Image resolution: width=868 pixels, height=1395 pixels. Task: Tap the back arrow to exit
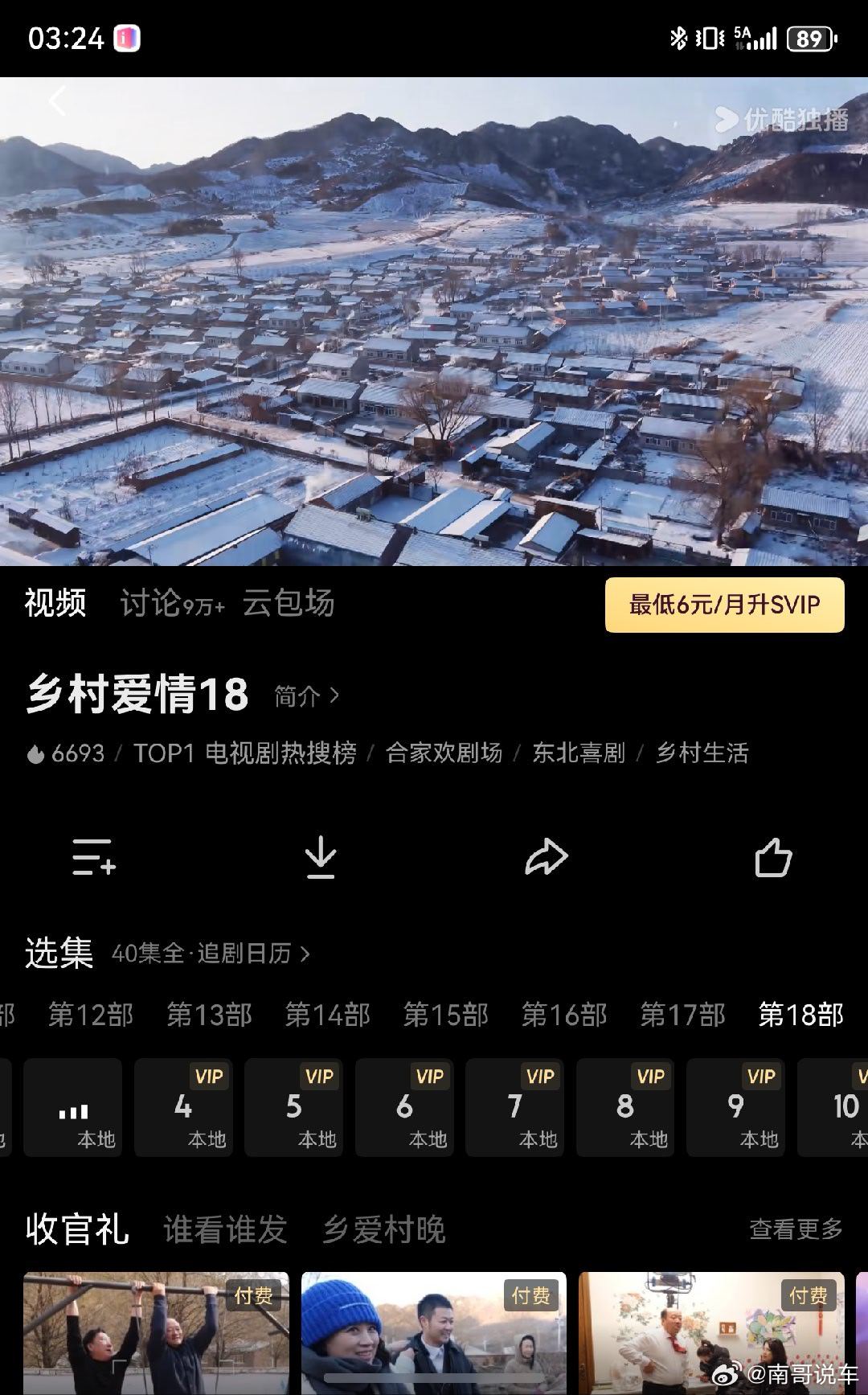(x=56, y=101)
